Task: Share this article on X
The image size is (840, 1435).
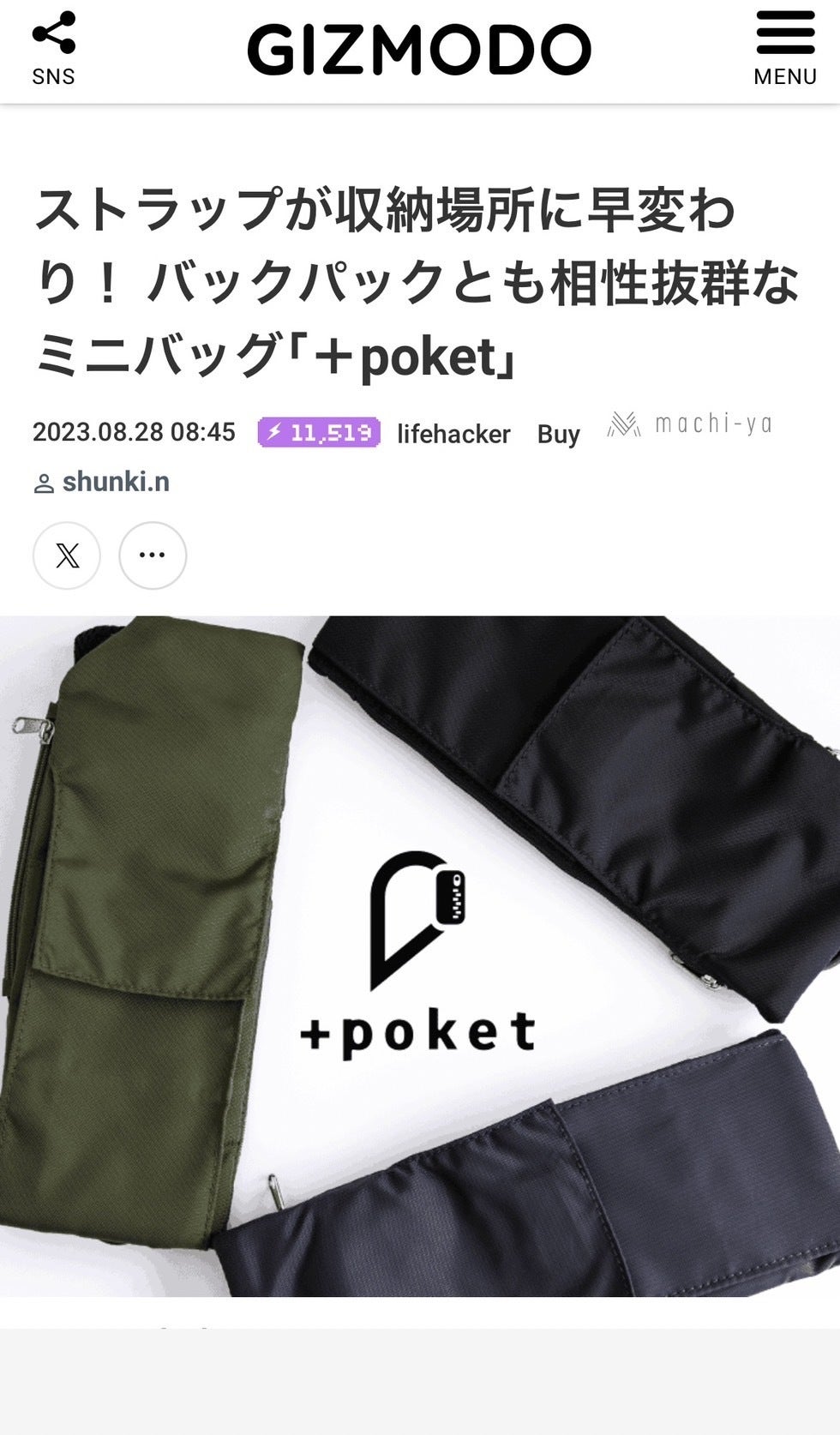Action: (67, 555)
